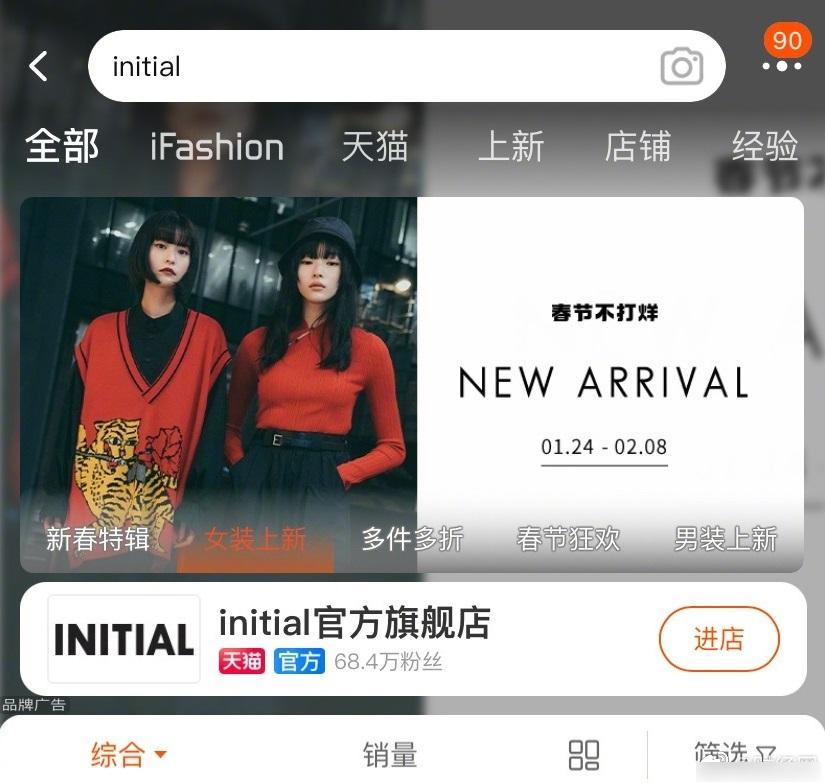The height and width of the screenshot is (784, 825).
Task: Open the three-dot more menu
Action: (781, 66)
